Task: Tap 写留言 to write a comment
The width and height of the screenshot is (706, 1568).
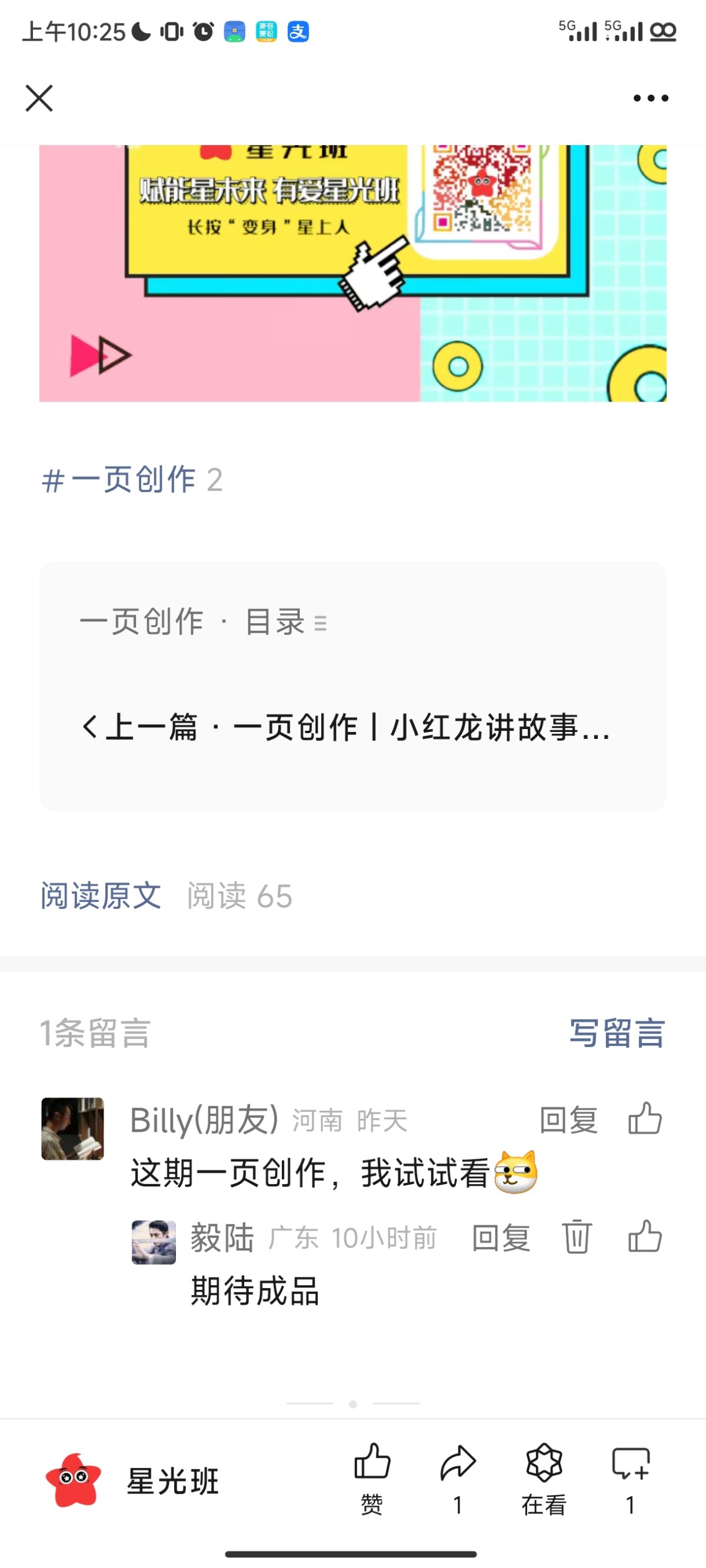Action: (617, 1033)
